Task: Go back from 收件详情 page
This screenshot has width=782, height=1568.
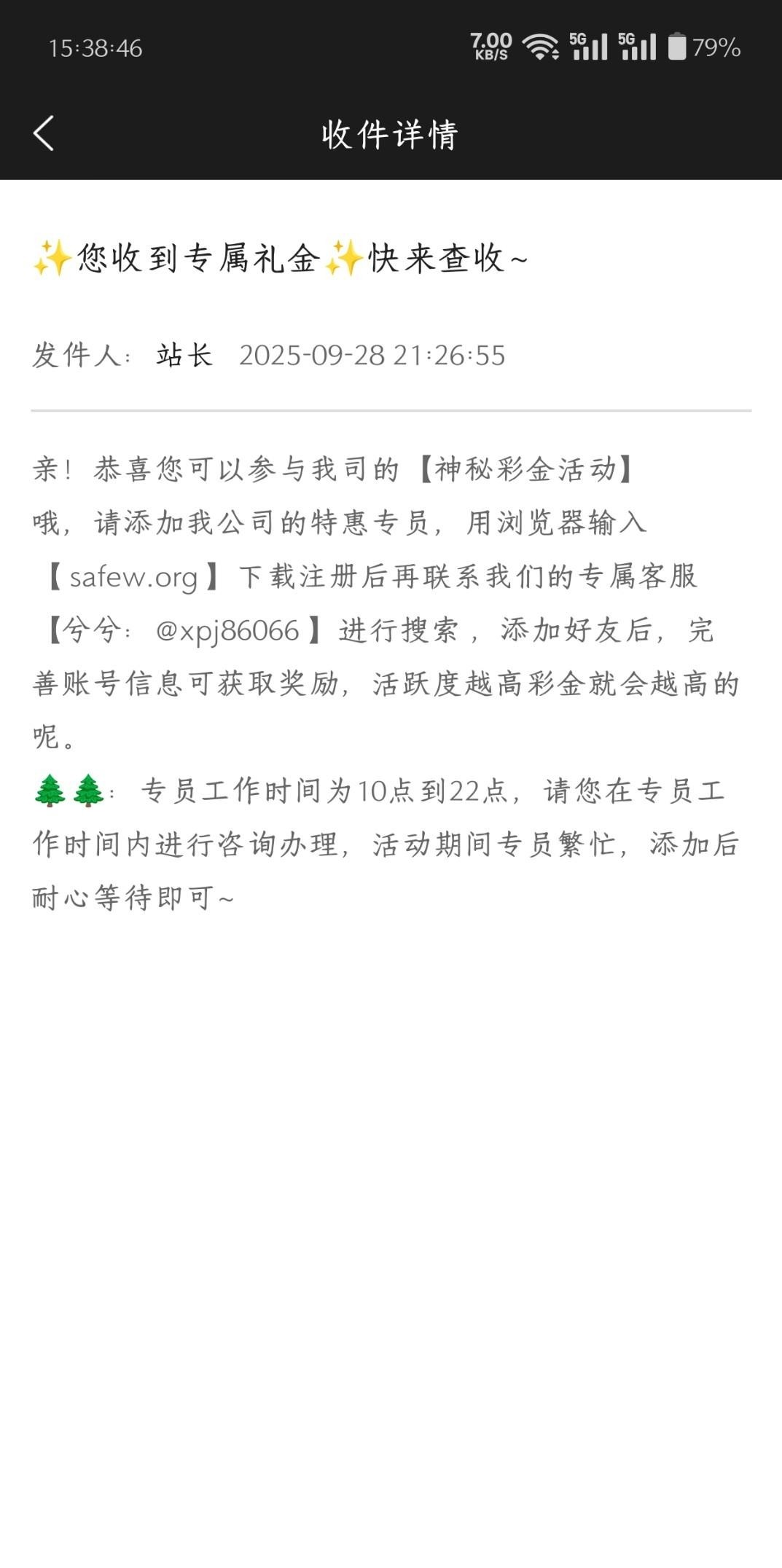Action: [44, 134]
